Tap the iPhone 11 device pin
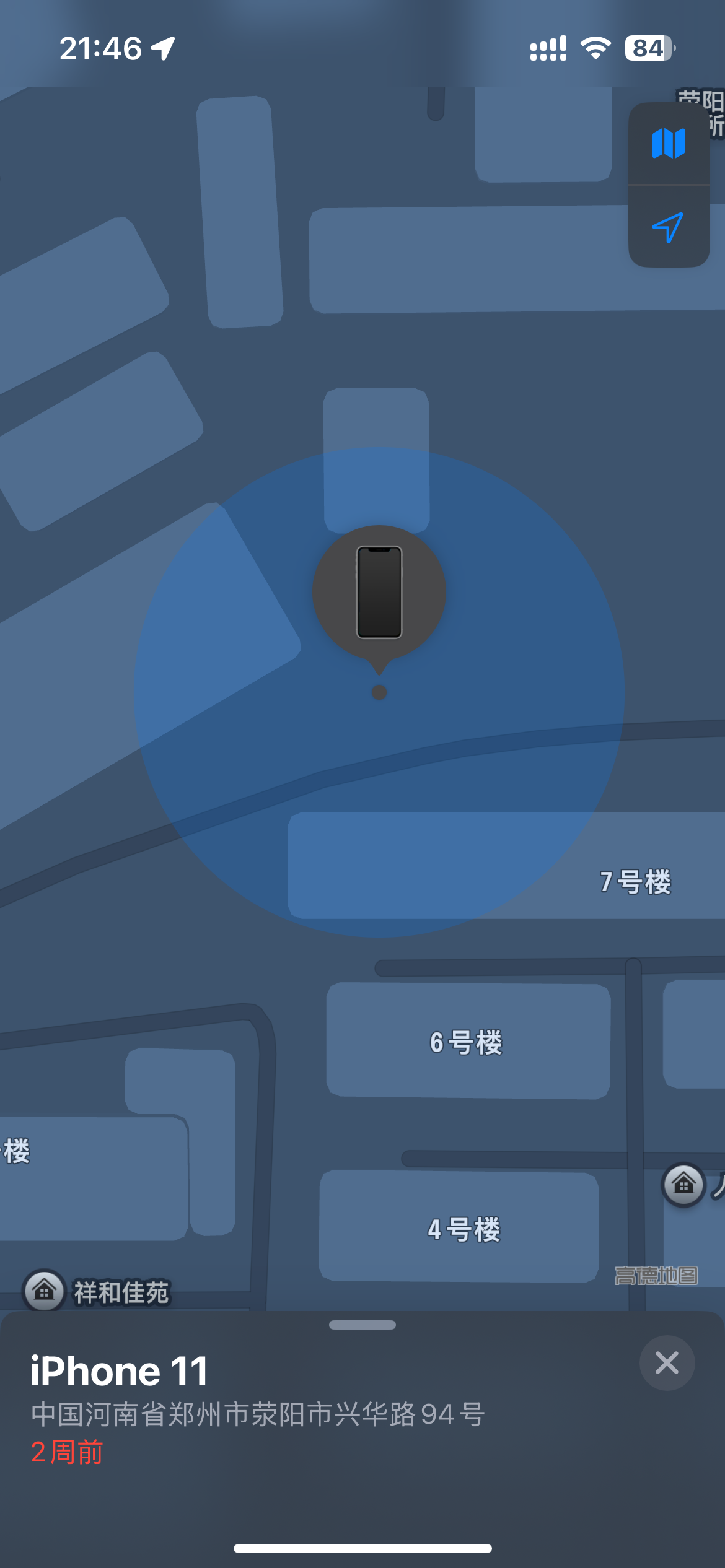The image size is (725, 1568). pyautogui.click(x=379, y=593)
